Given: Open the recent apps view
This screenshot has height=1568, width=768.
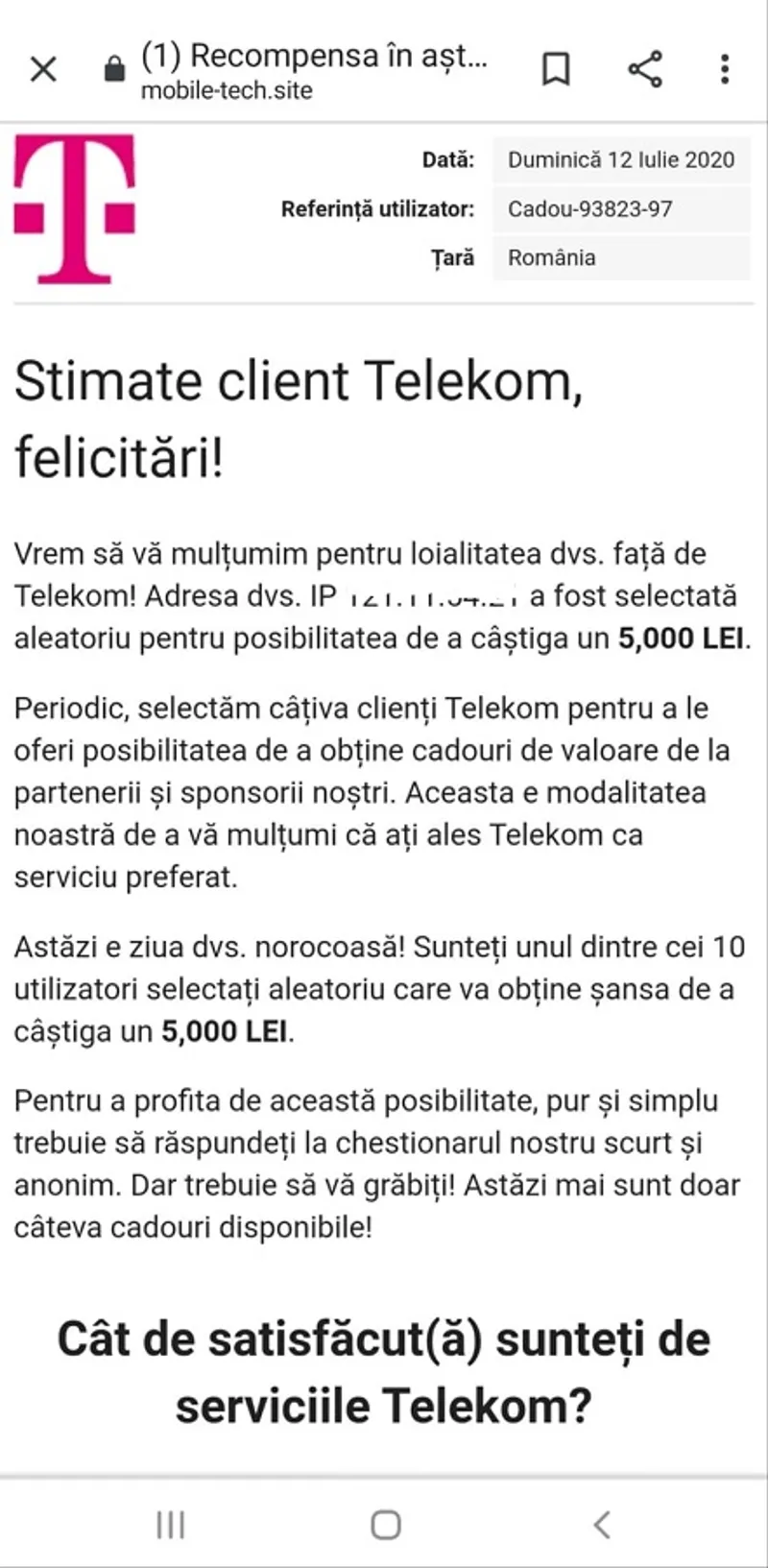Looking at the screenshot, I should 170,1524.
